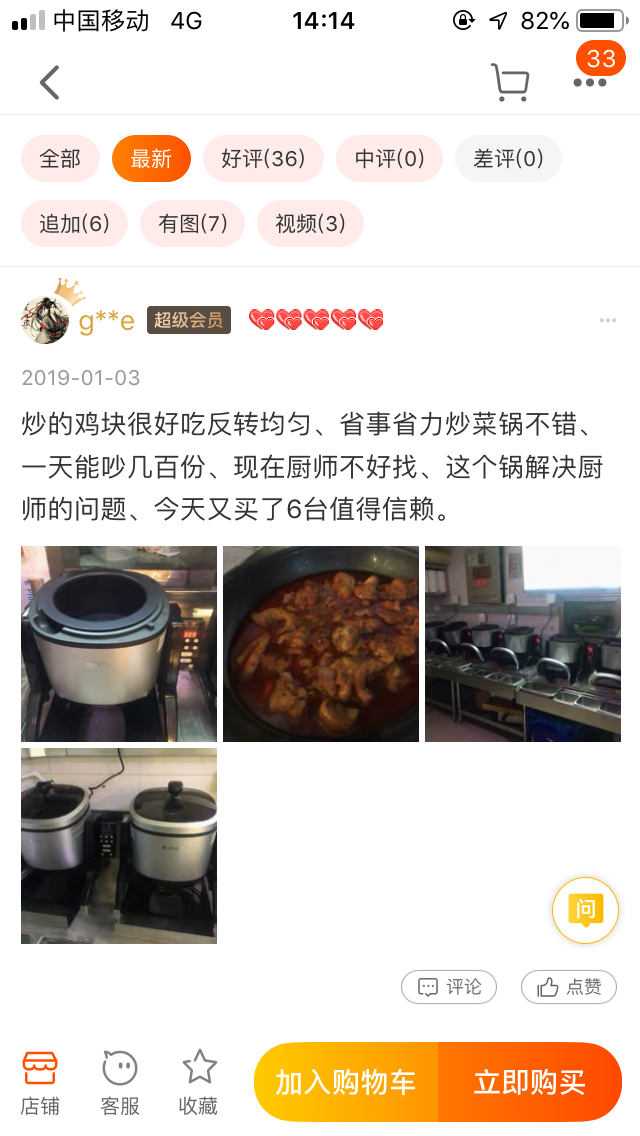Filter reviews by 好评(36)

[x=263, y=158]
